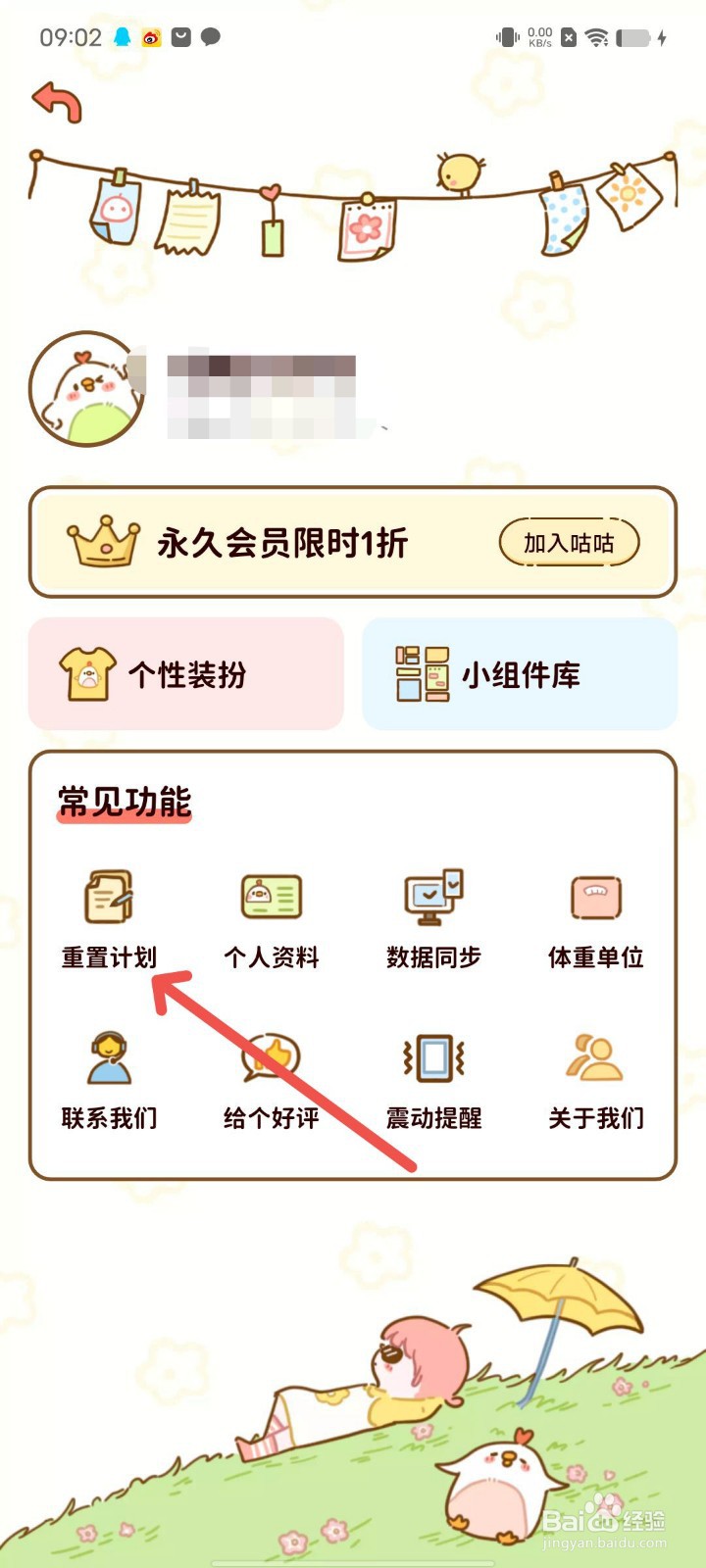This screenshot has width=706, height=1568.
Task: Open the 个性装扮 customization panel
Action: point(185,674)
